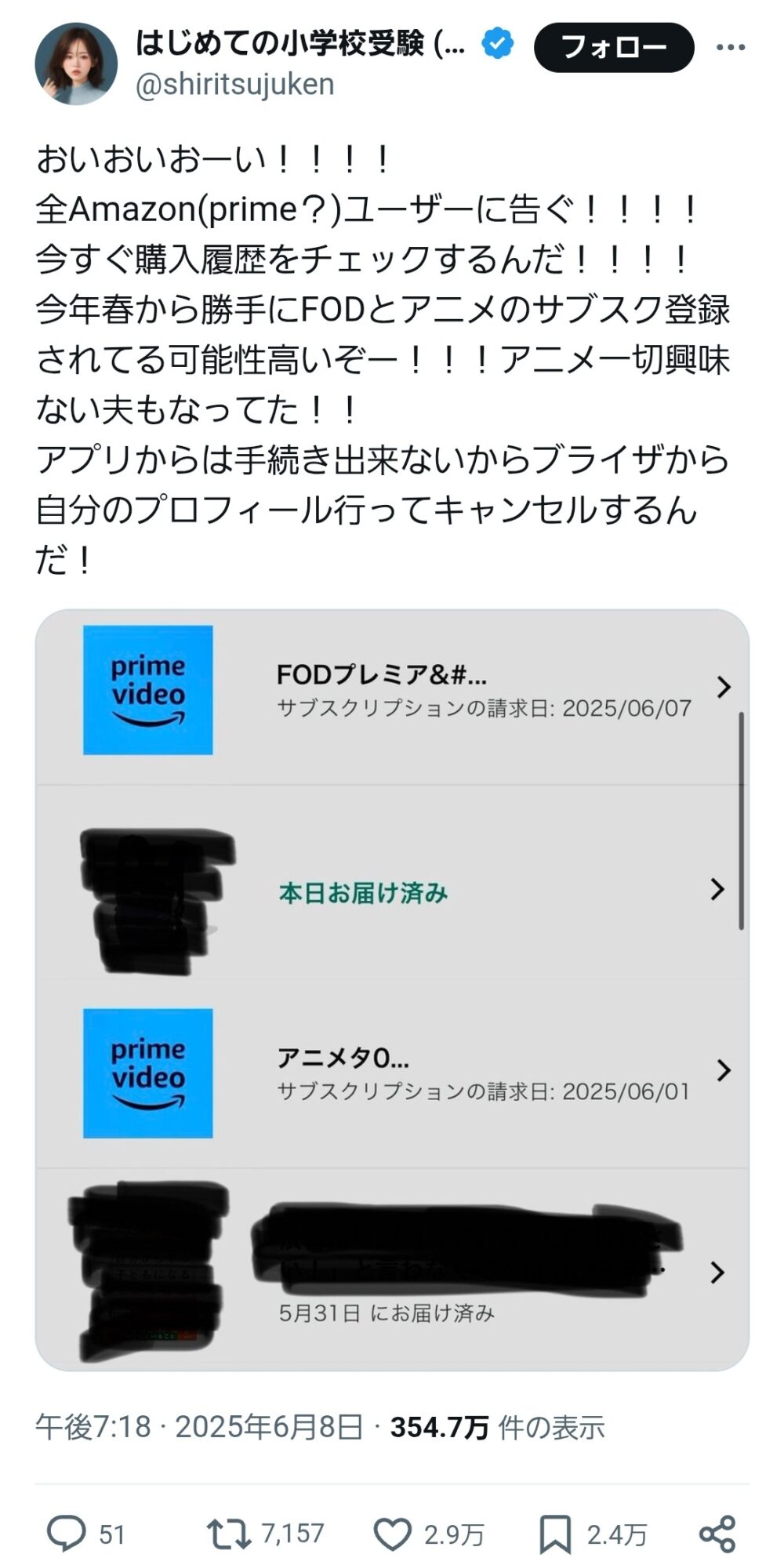This screenshot has height=1565, width=784.
Task: Tap the フォロー follow button
Action: 614,47
